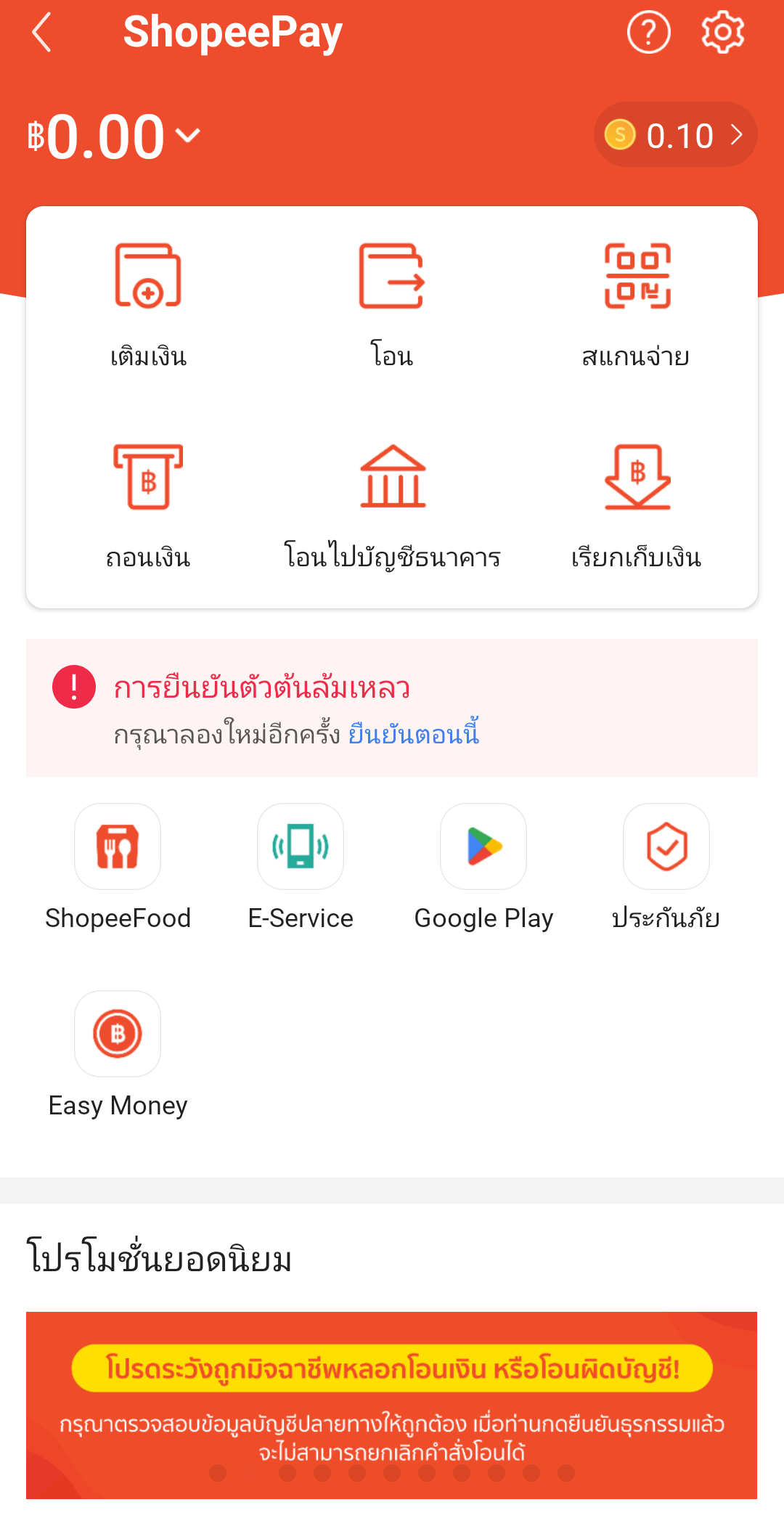Open the 0.10 Shopee coins pill
The image size is (784, 1526).
(x=675, y=135)
